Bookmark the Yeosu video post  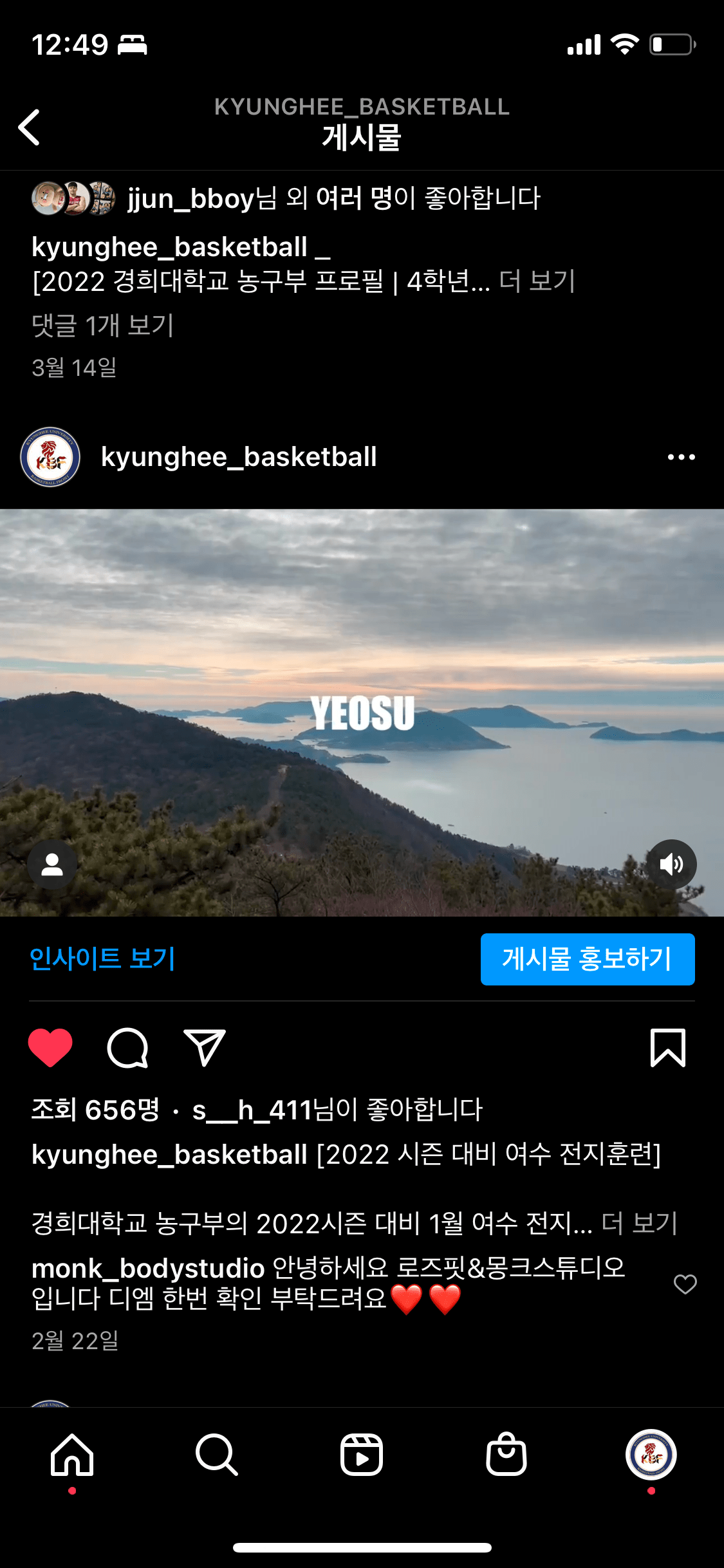667,1048
